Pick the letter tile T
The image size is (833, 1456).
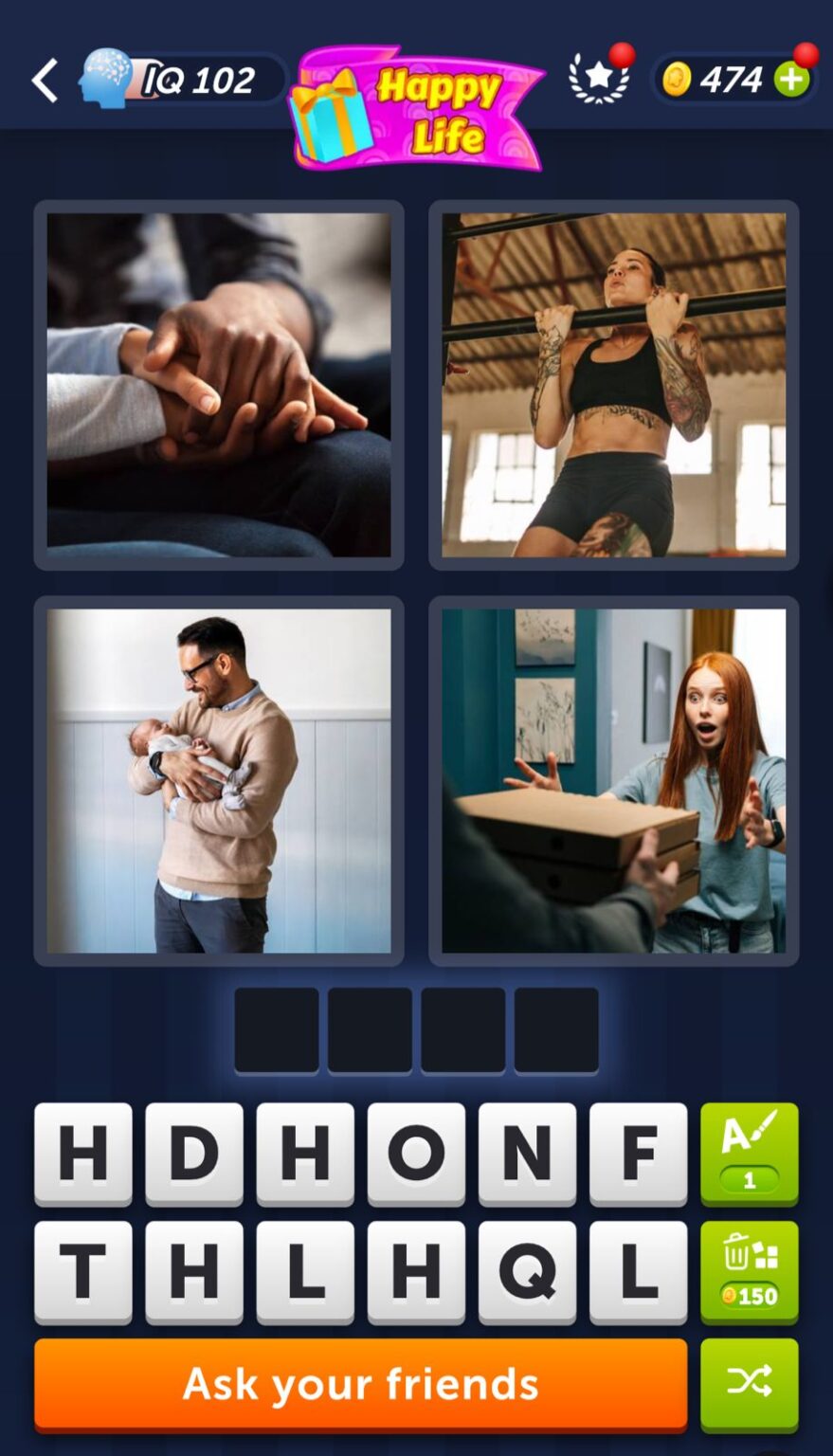point(83,1271)
